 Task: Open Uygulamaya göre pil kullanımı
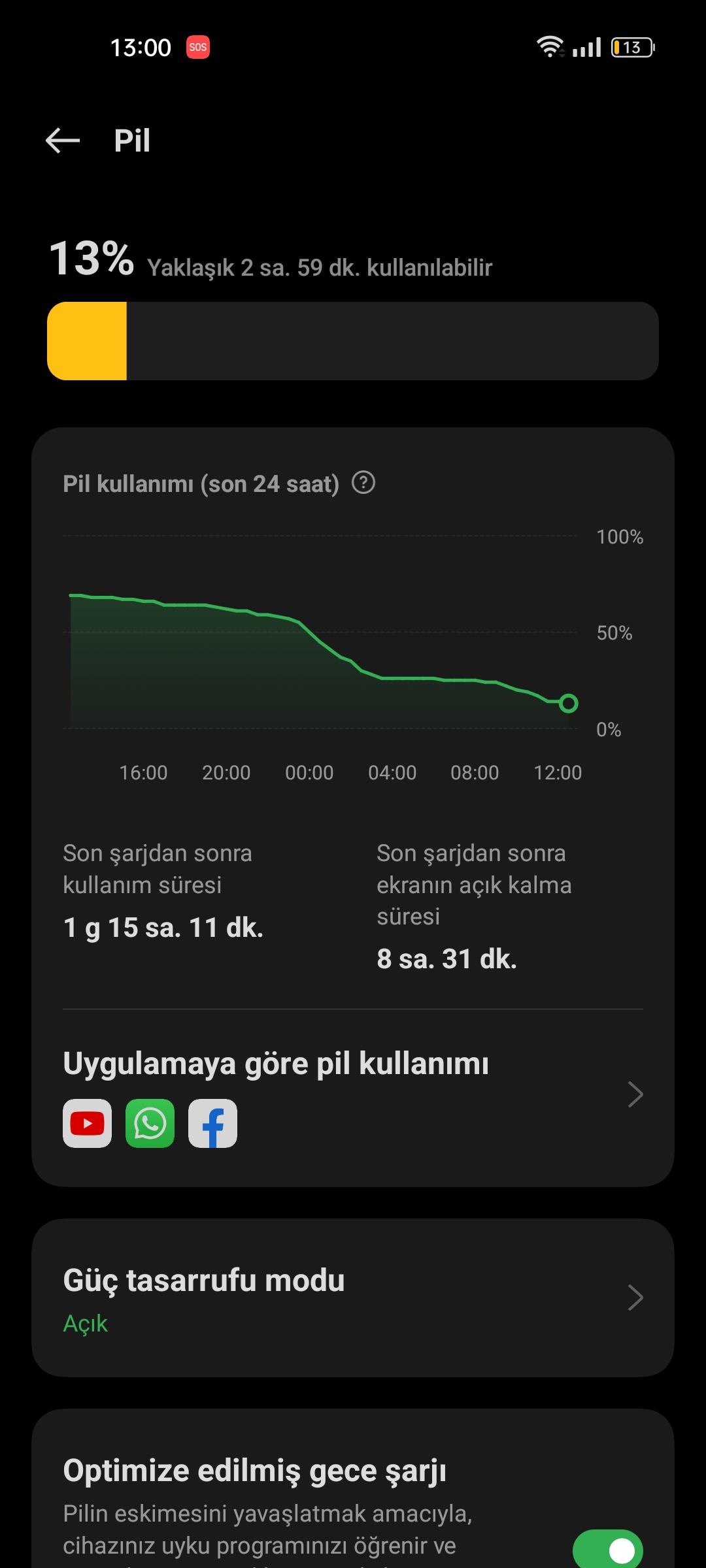353,1094
